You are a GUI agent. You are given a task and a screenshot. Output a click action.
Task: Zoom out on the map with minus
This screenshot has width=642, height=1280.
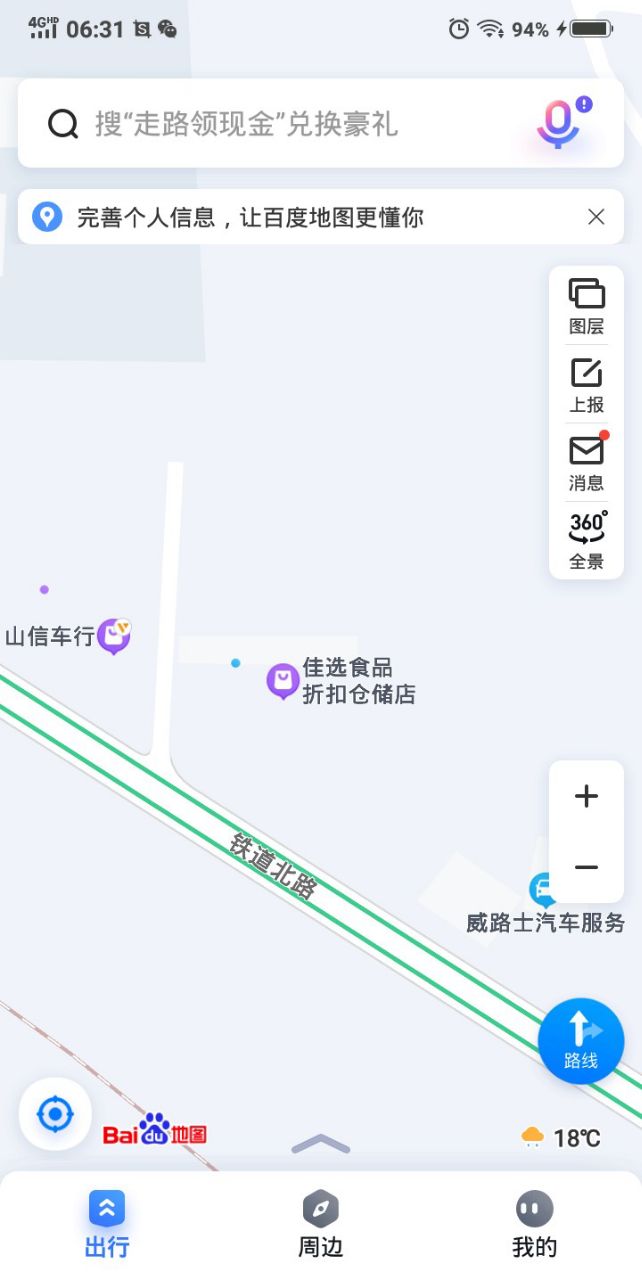[586, 867]
